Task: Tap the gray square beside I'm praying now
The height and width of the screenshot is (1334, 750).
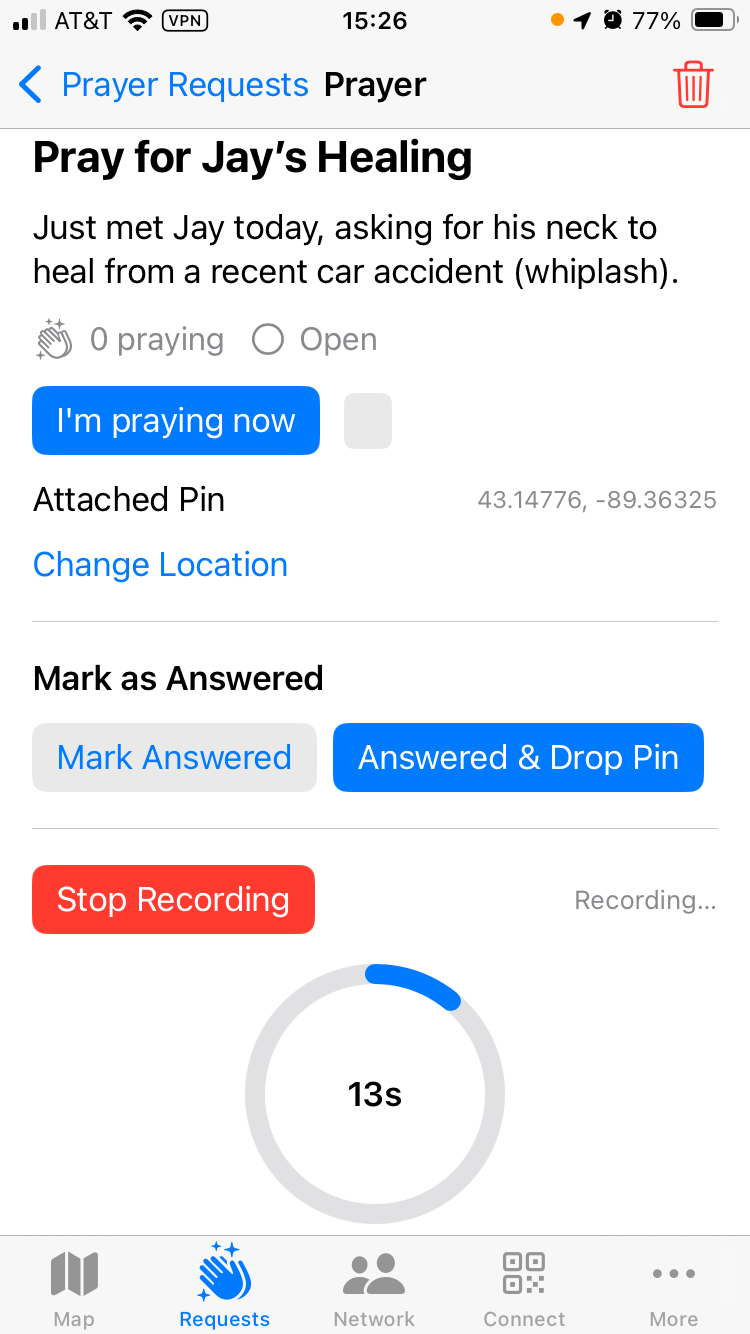Action: pos(368,421)
